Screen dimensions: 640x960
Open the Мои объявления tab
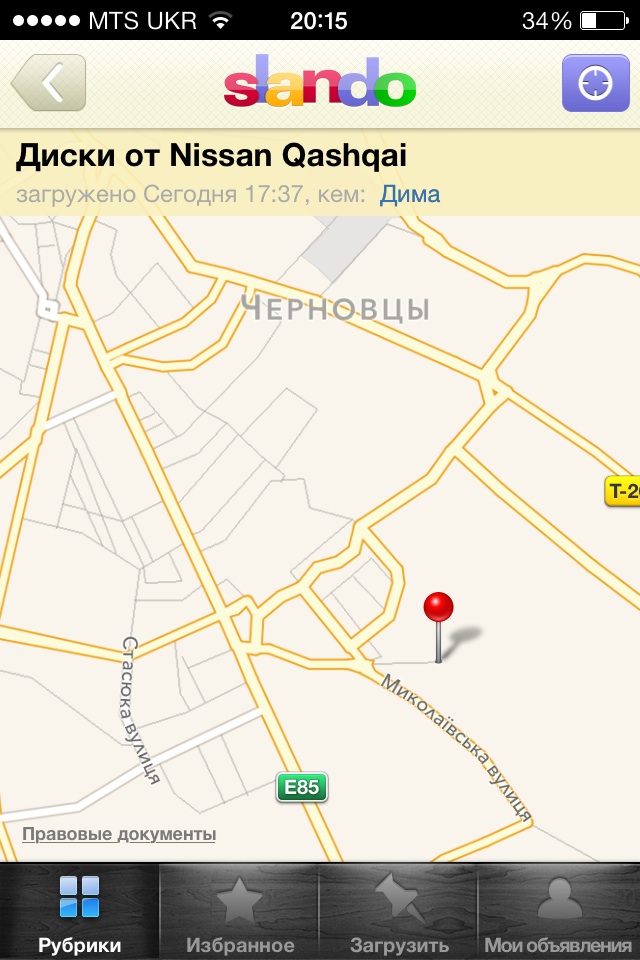pyautogui.click(x=558, y=912)
